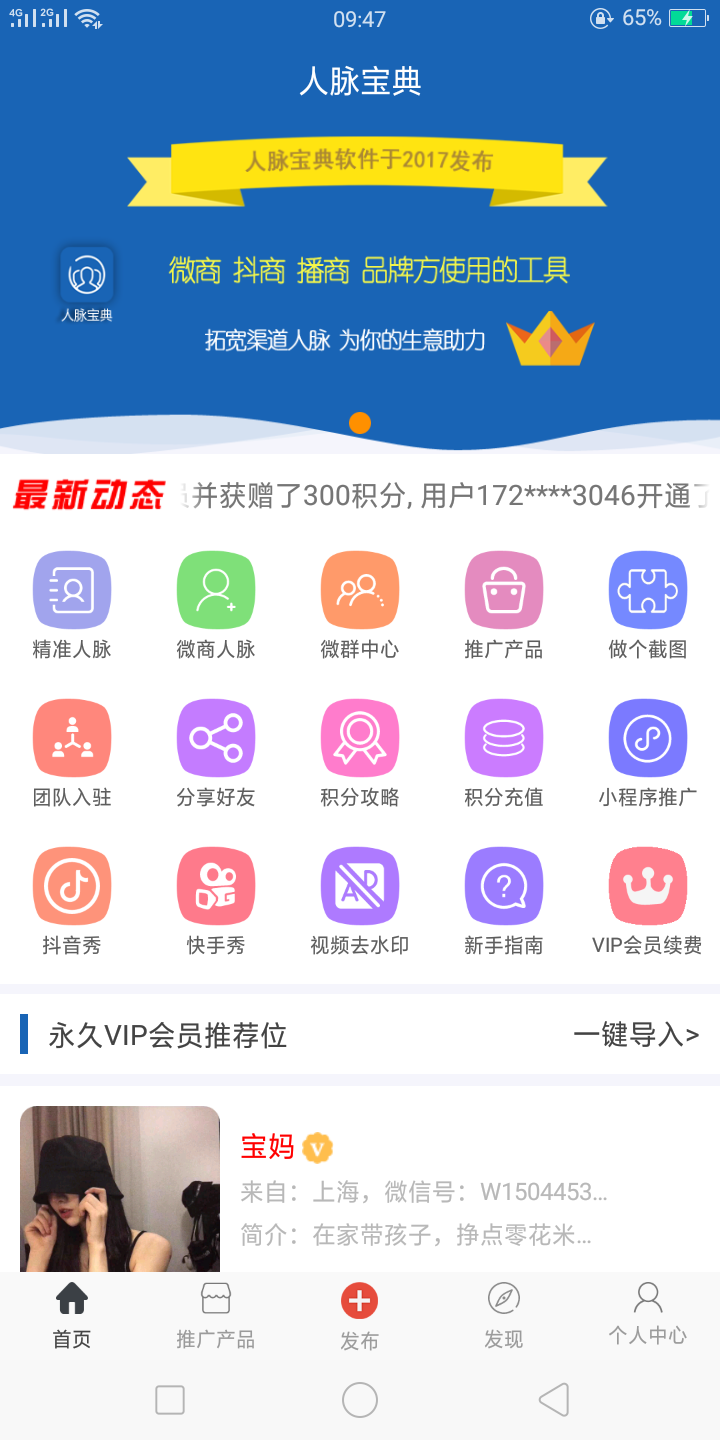720x1440 pixels.
Task: Switch to the 发现 tab
Action: click(x=503, y=1315)
